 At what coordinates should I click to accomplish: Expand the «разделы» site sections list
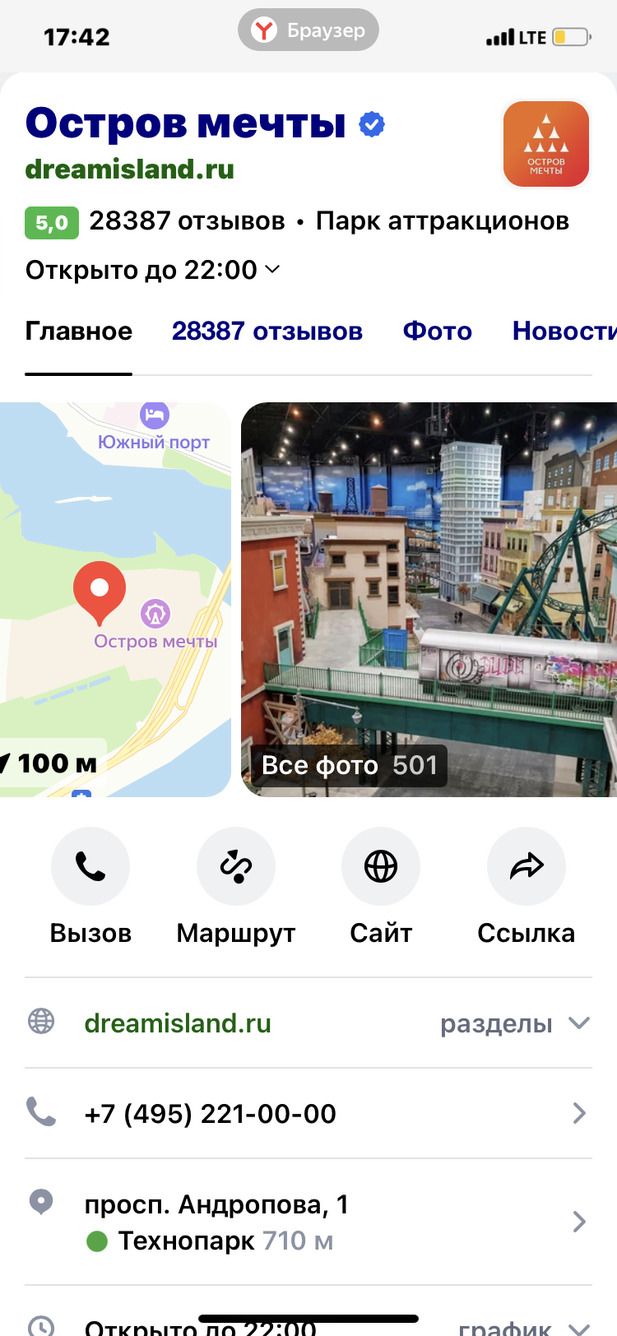pos(515,1023)
